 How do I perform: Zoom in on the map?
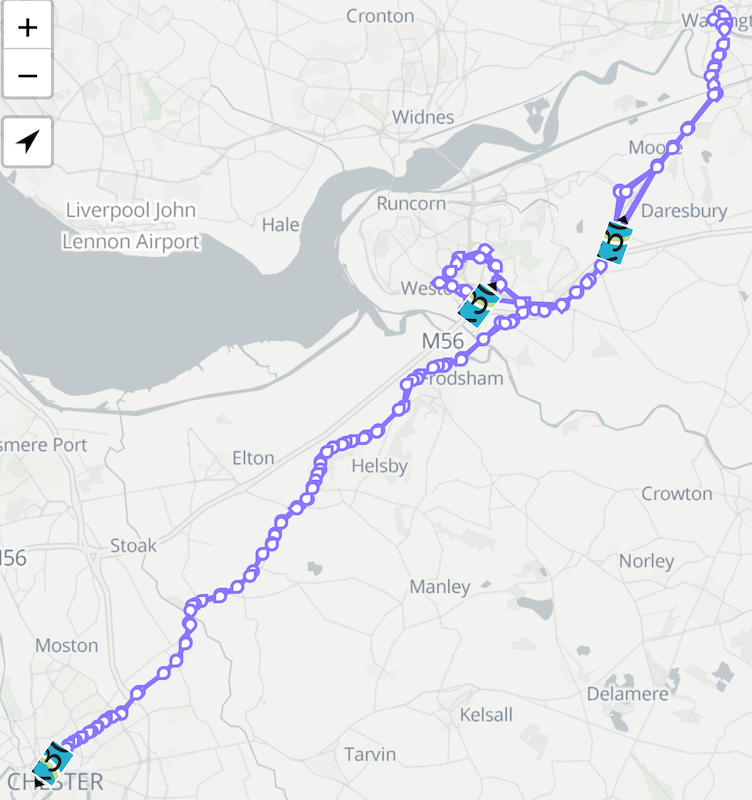point(28,27)
